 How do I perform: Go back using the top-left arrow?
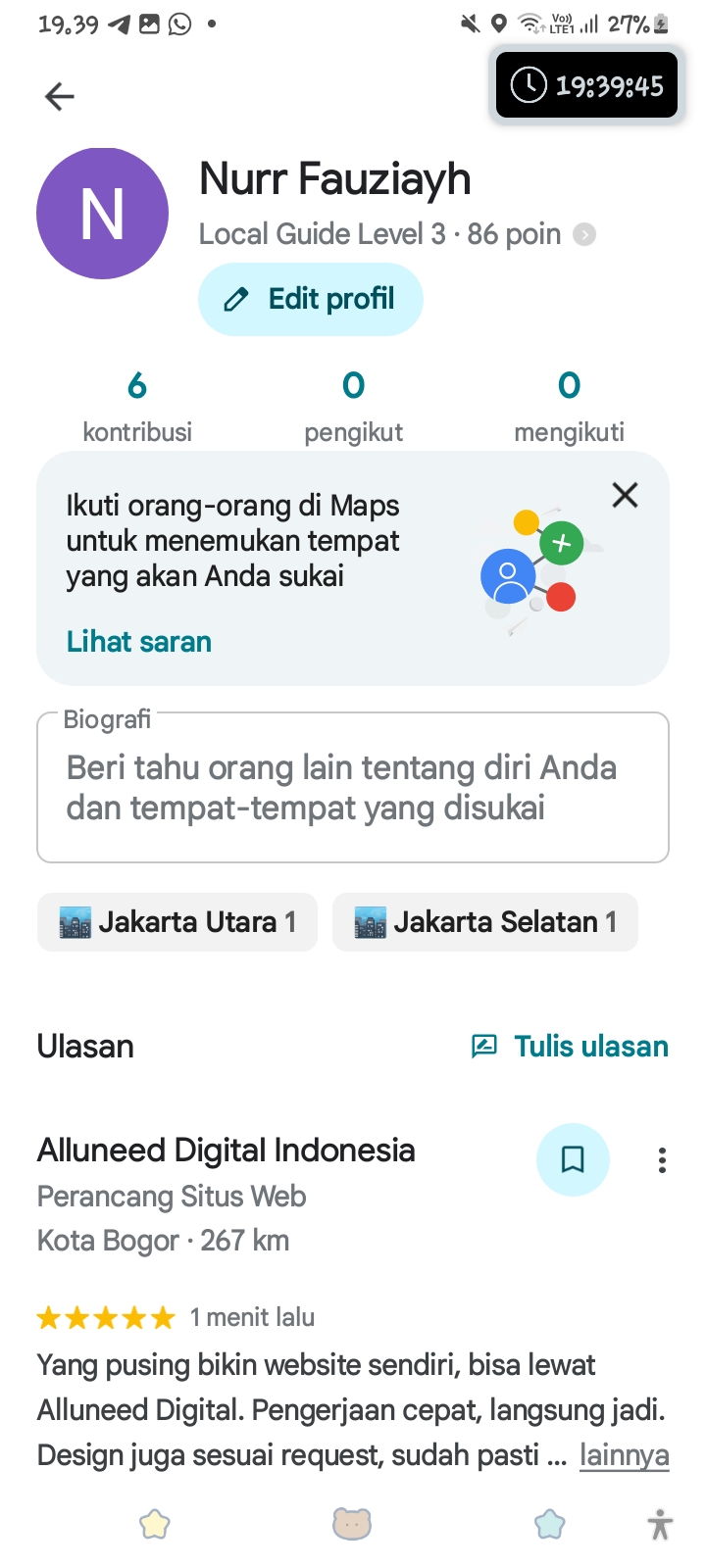tap(60, 96)
